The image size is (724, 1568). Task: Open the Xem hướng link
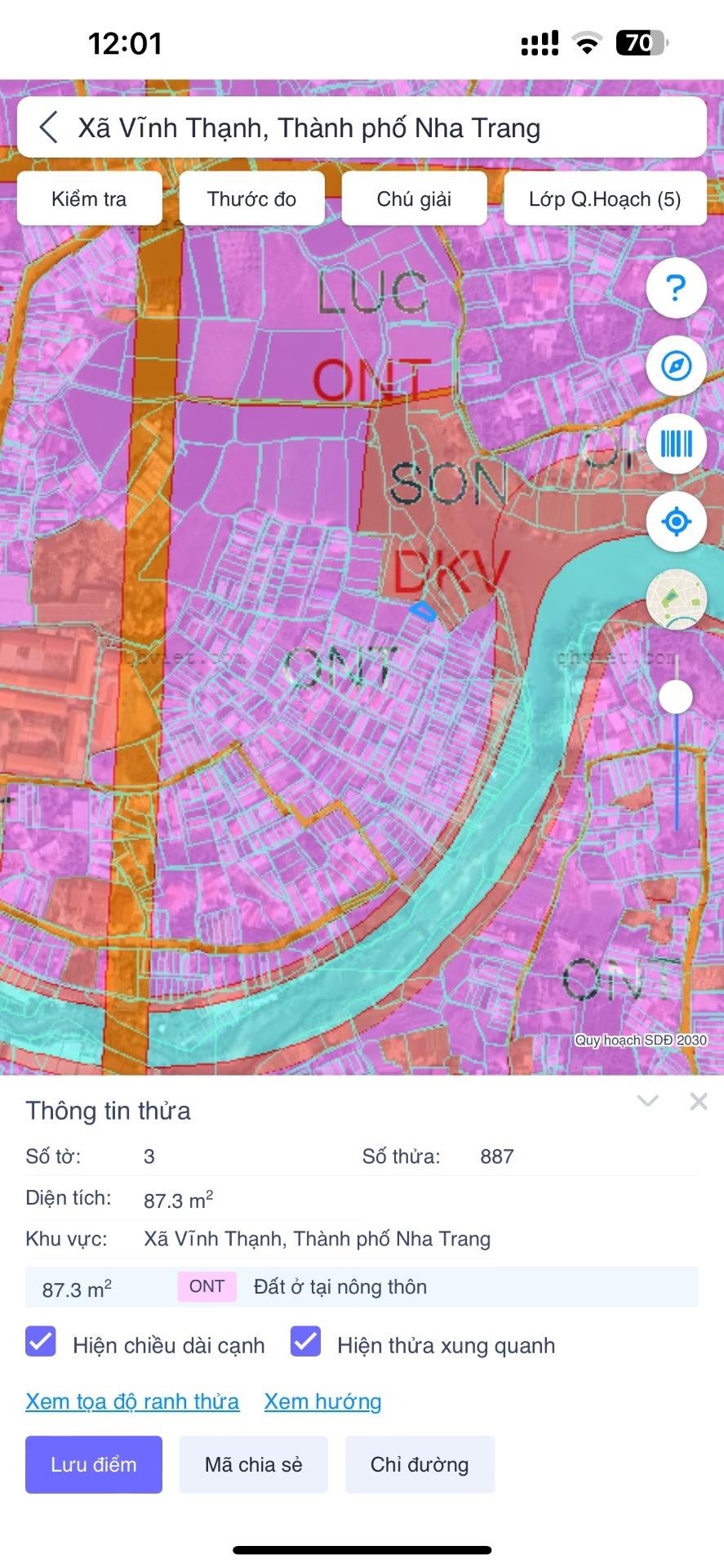tap(322, 1401)
